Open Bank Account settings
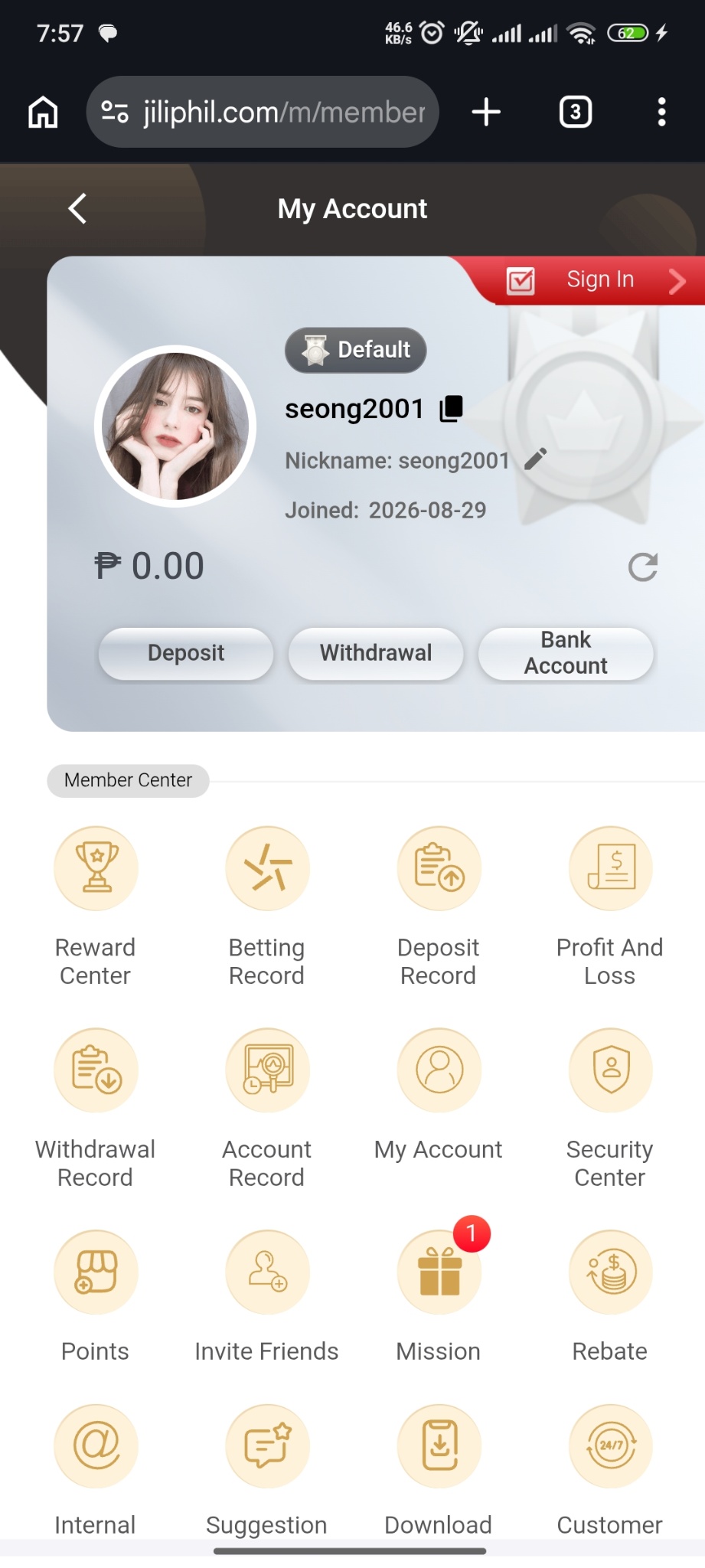The image size is (705, 1568). coord(566,653)
